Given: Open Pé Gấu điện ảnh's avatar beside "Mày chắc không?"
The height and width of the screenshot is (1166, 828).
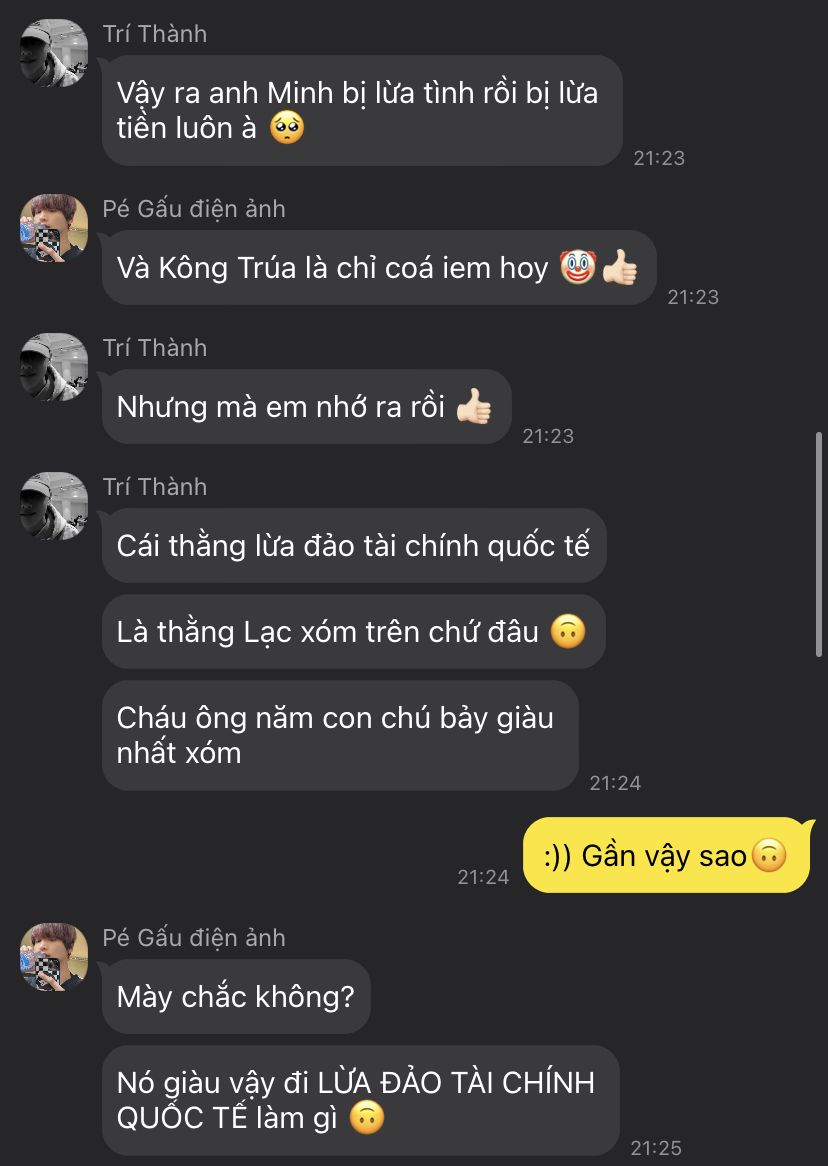Looking at the screenshot, I should 54,957.
